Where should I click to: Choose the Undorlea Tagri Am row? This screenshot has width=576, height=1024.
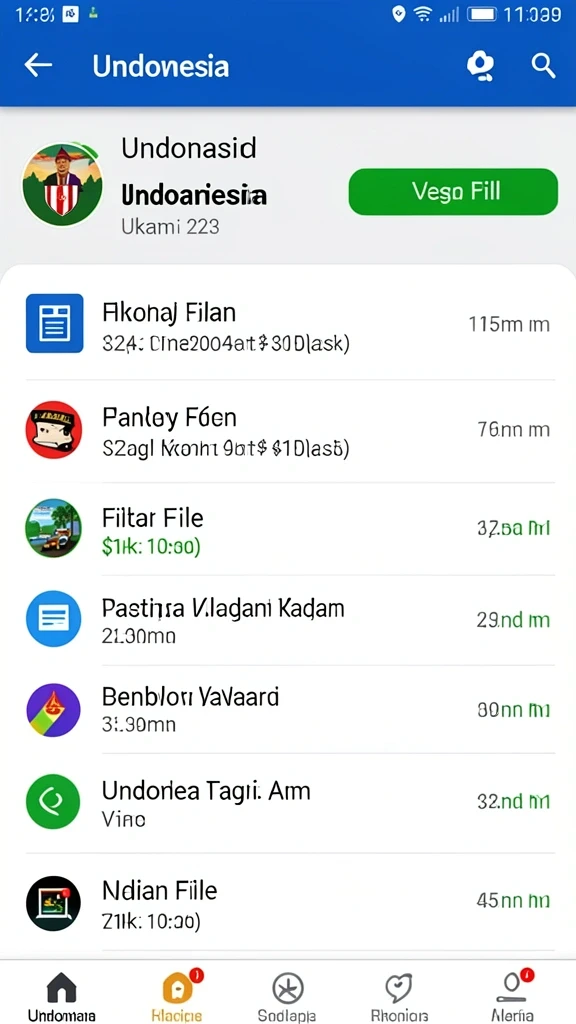pyautogui.click(x=290, y=803)
